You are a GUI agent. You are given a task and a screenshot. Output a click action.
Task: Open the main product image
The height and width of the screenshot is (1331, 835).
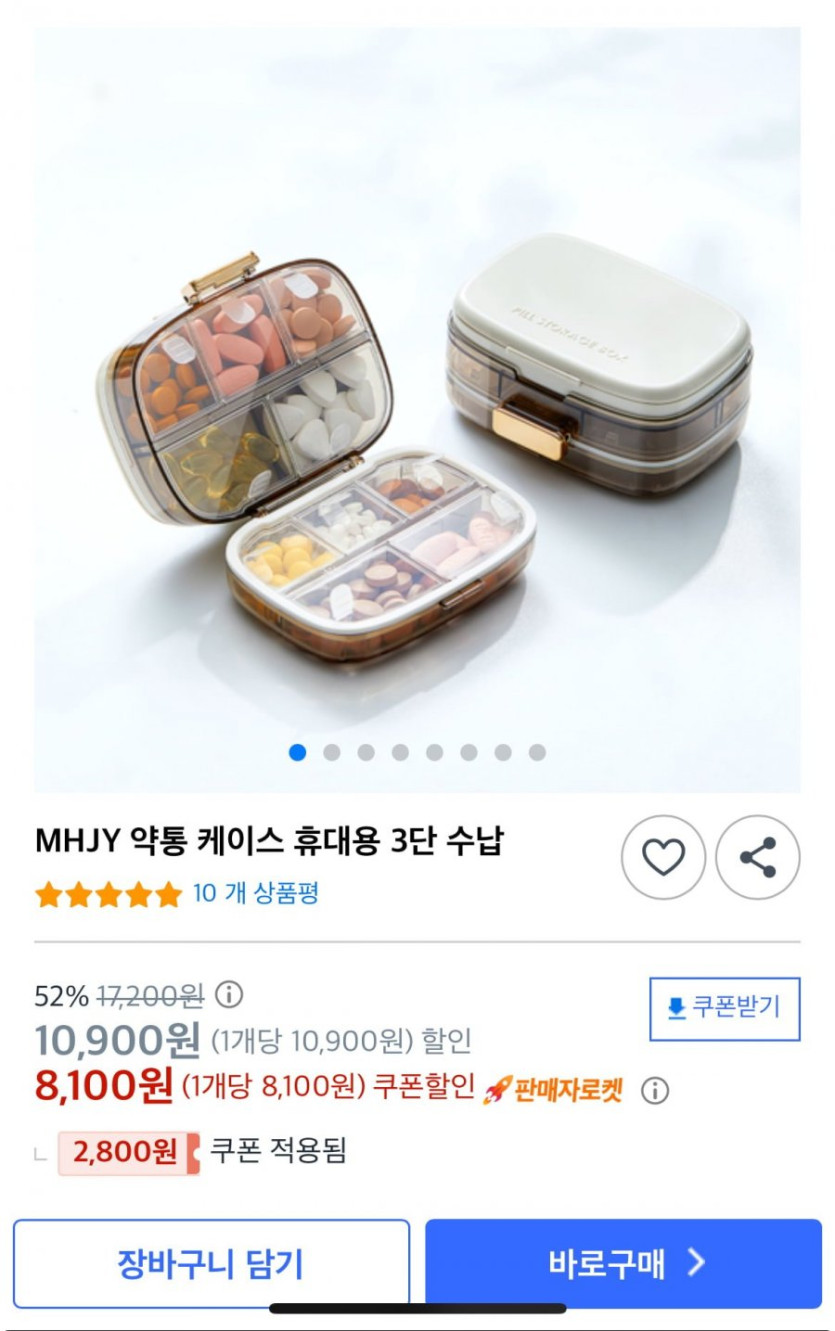coord(417,400)
